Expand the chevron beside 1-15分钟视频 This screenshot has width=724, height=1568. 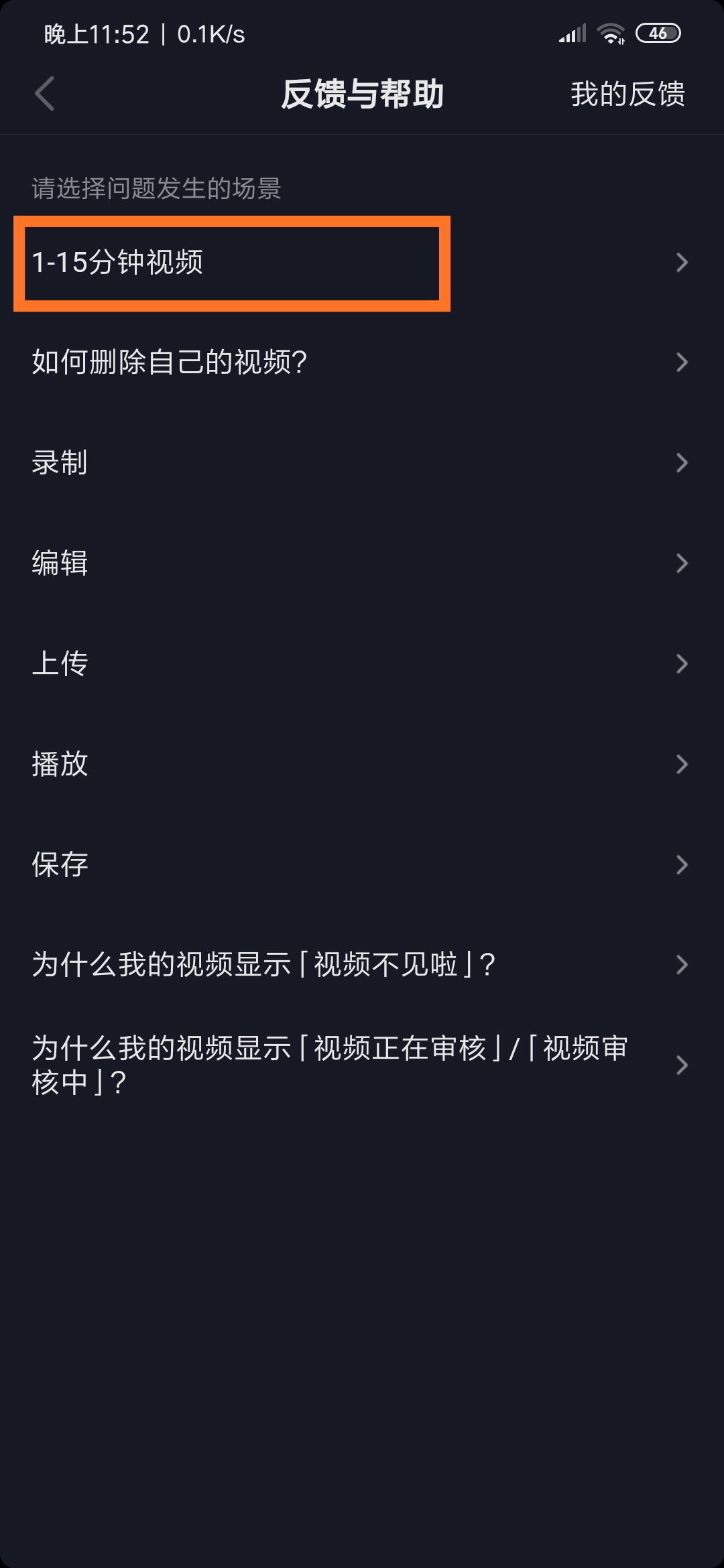click(x=681, y=261)
